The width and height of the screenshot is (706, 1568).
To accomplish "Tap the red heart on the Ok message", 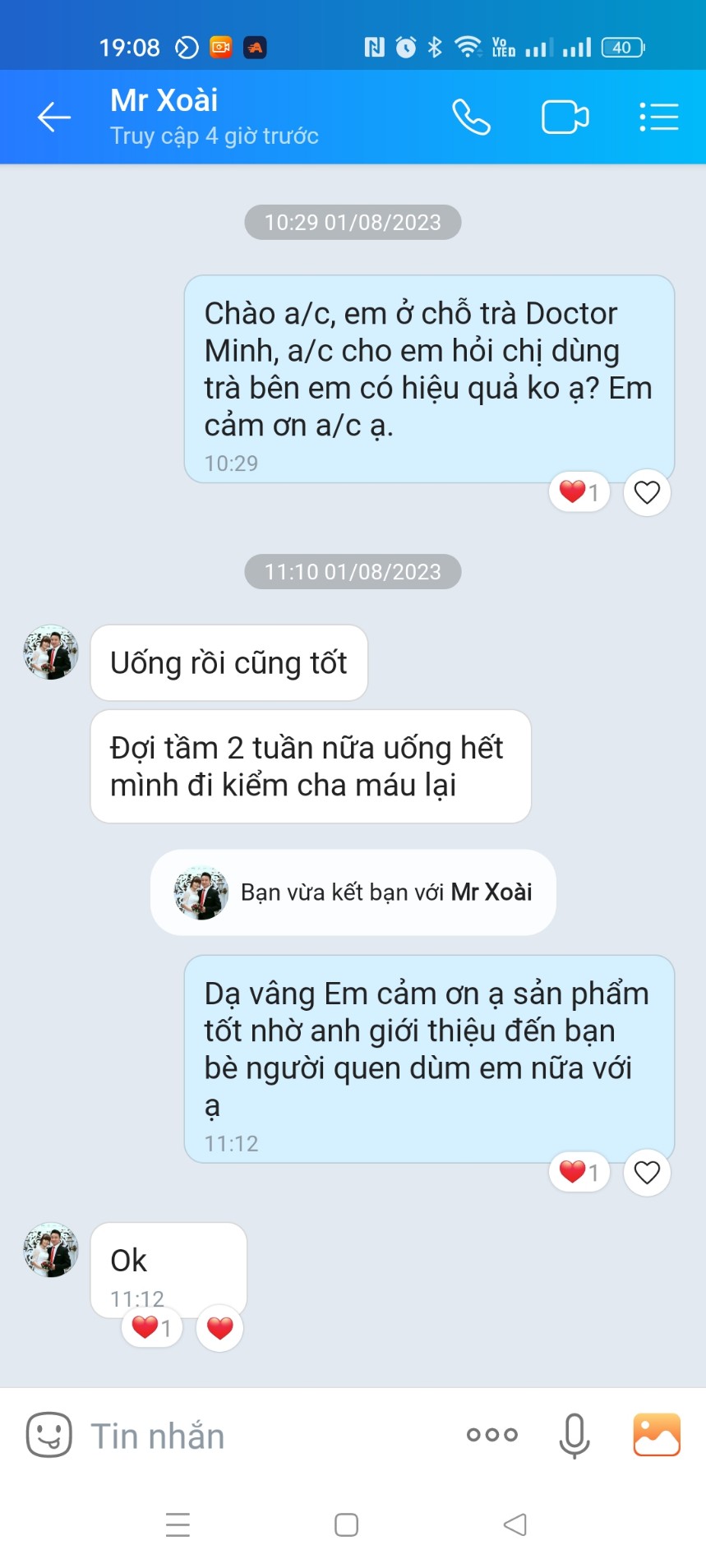I will click(x=219, y=1328).
